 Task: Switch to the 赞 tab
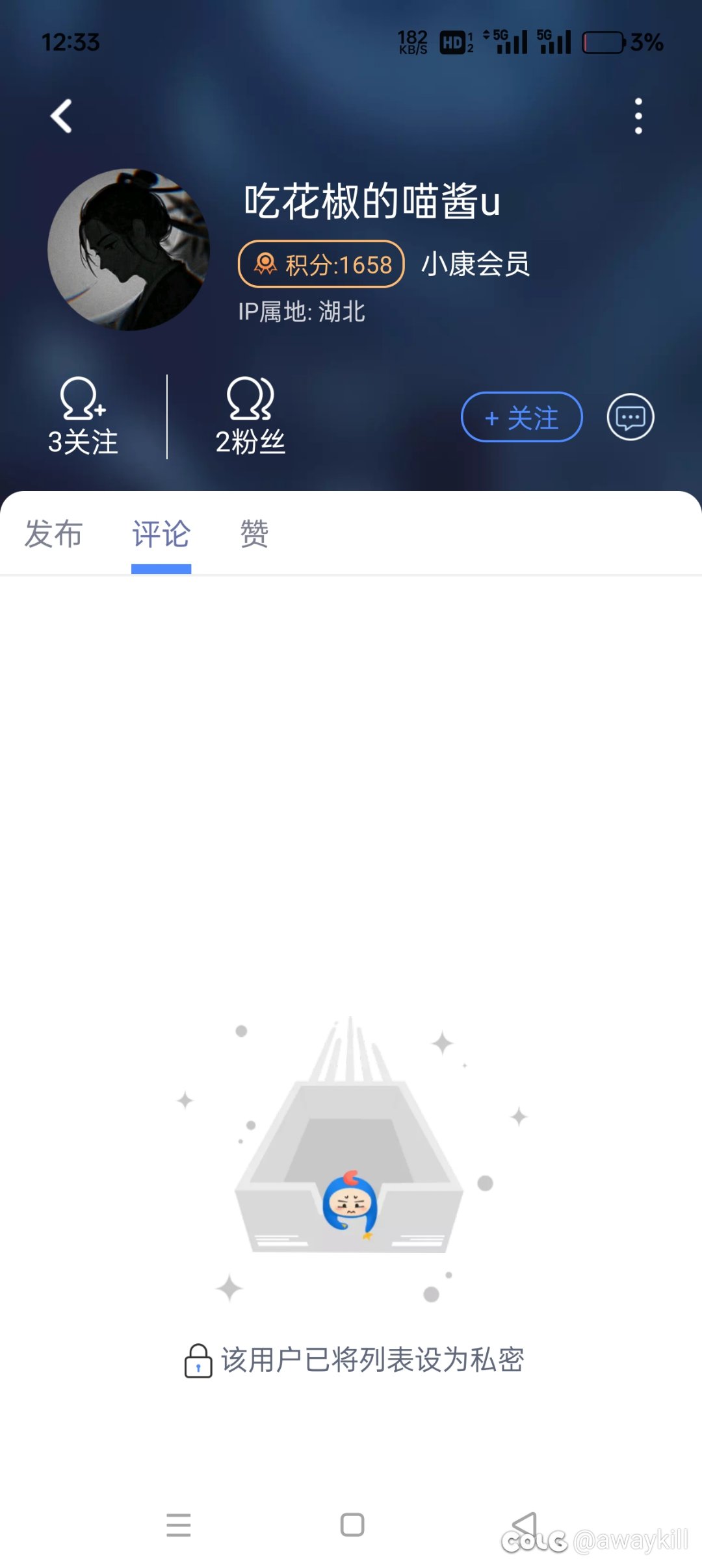254,535
